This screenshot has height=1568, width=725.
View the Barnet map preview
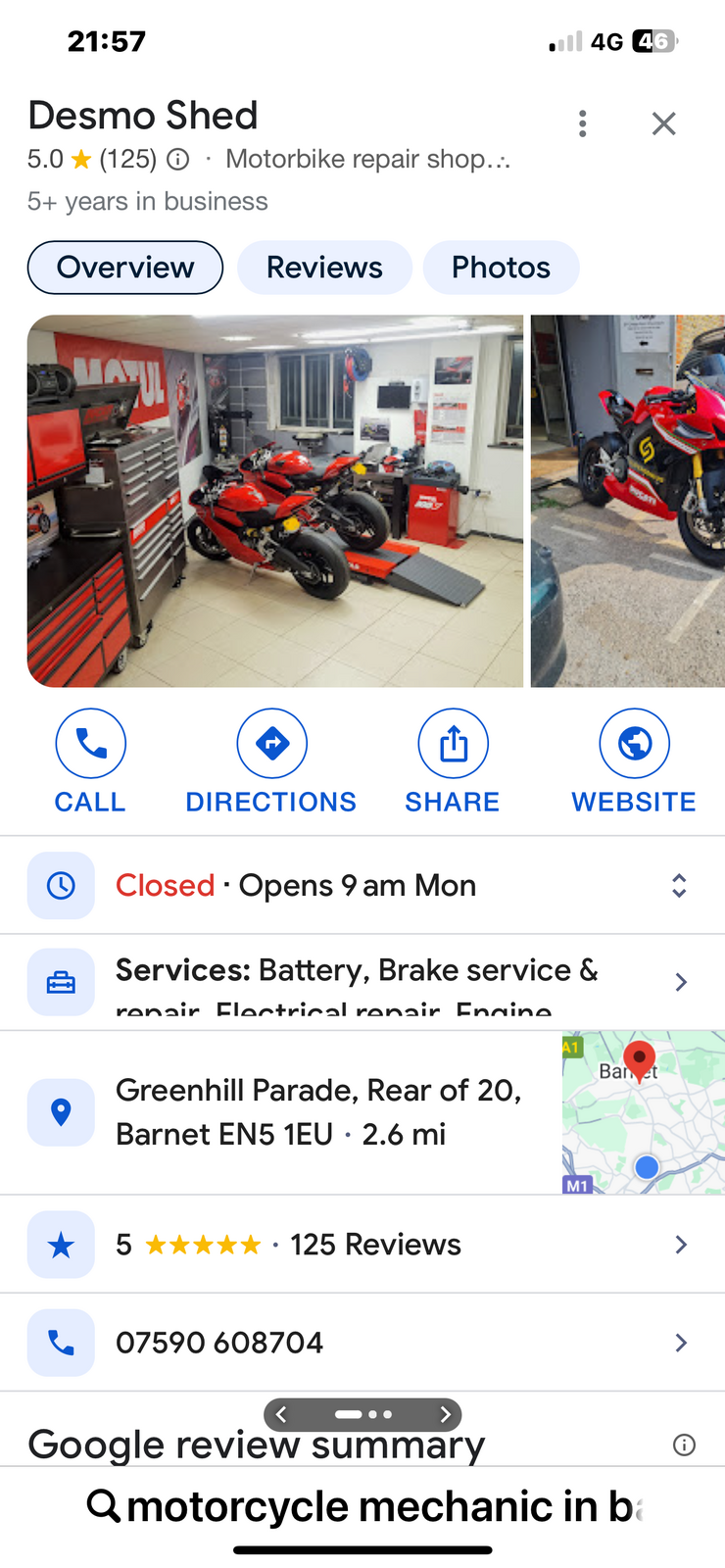643,1112
